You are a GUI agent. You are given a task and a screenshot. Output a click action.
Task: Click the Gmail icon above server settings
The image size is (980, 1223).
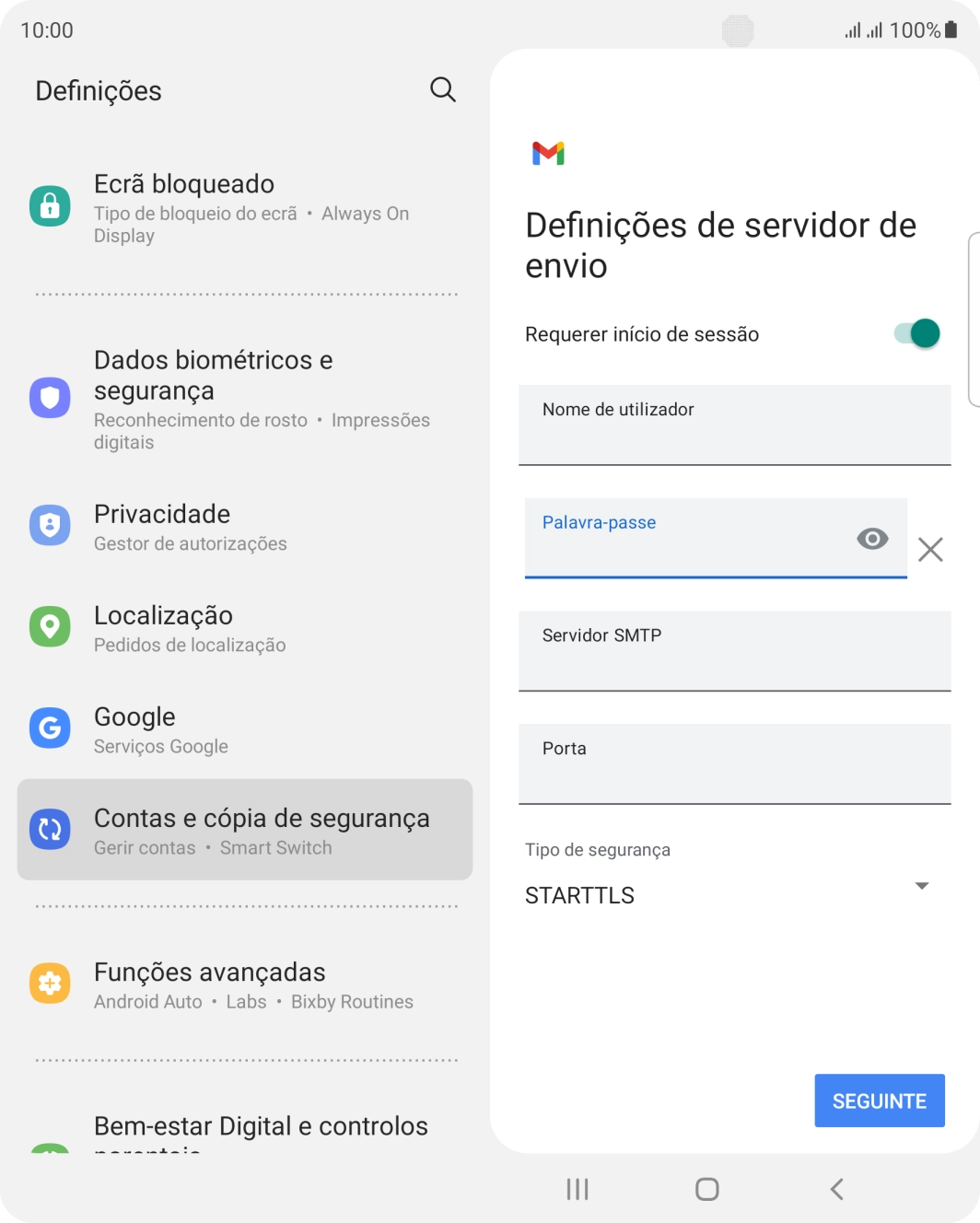tap(547, 154)
